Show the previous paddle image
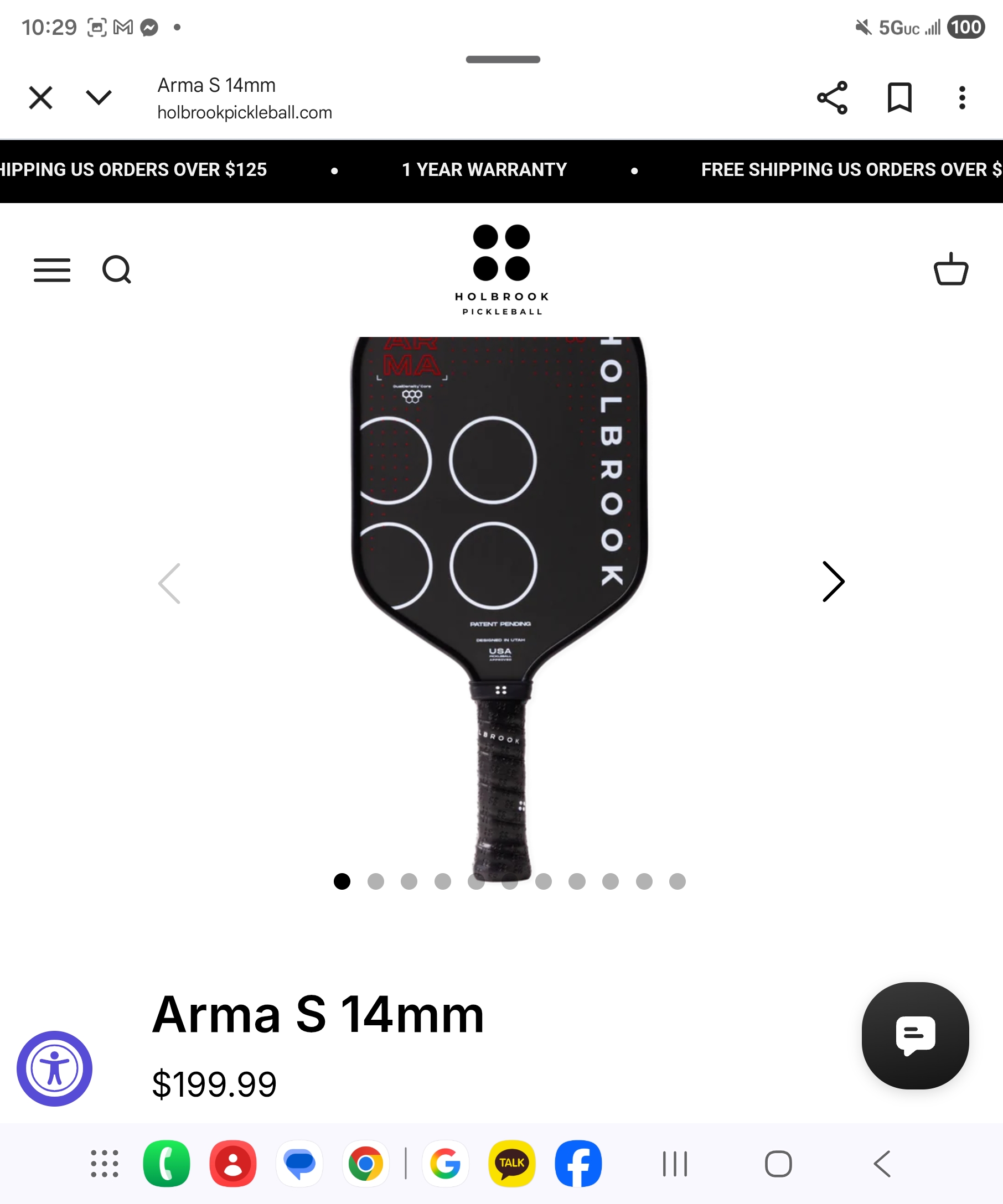This screenshot has height=1204, width=1003. (x=170, y=583)
